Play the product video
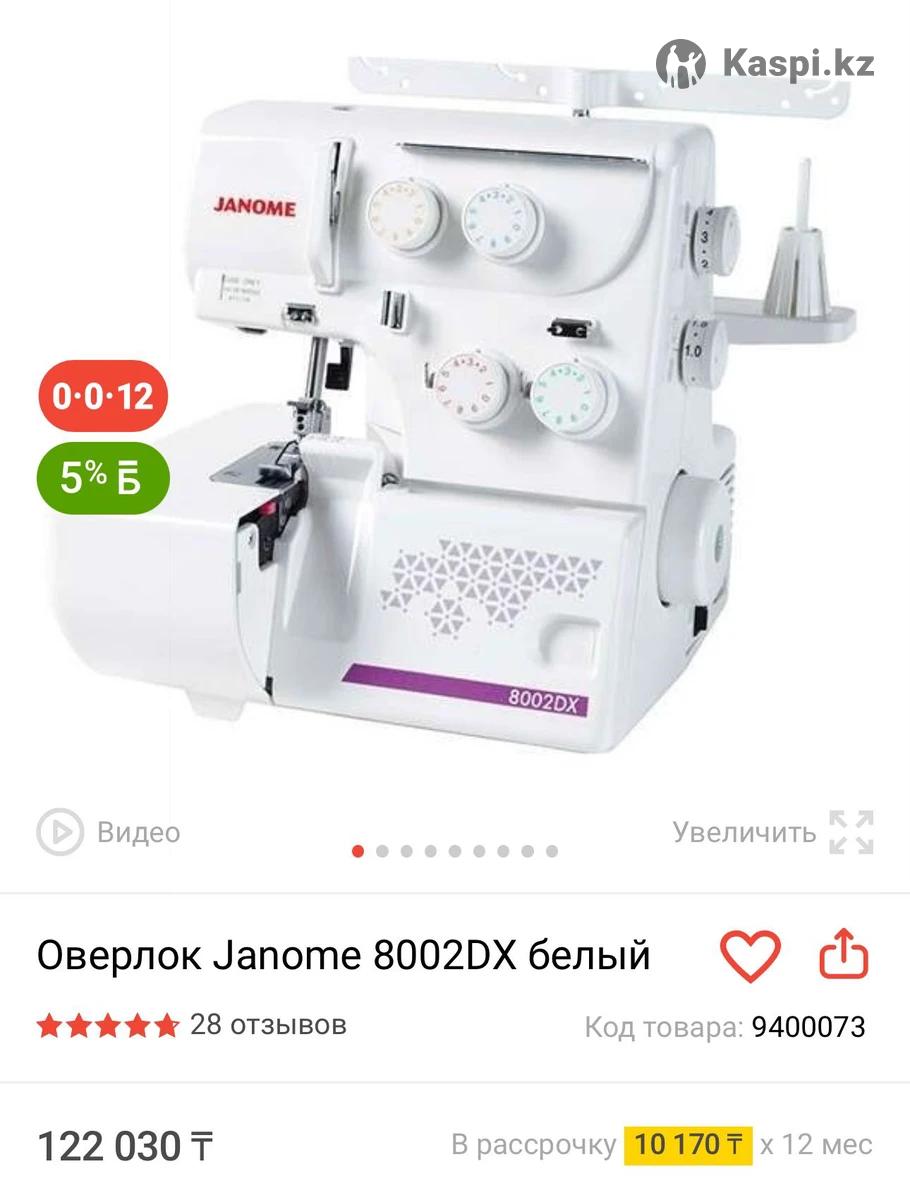This screenshot has height=1200, width=910. pos(108,832)
